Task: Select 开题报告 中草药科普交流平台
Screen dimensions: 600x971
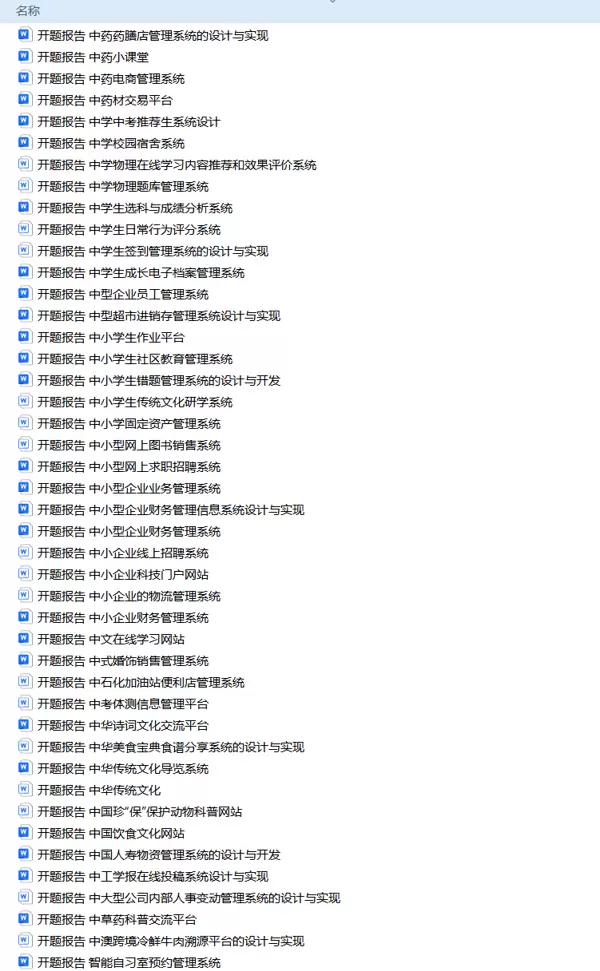Action: (116, 919)
